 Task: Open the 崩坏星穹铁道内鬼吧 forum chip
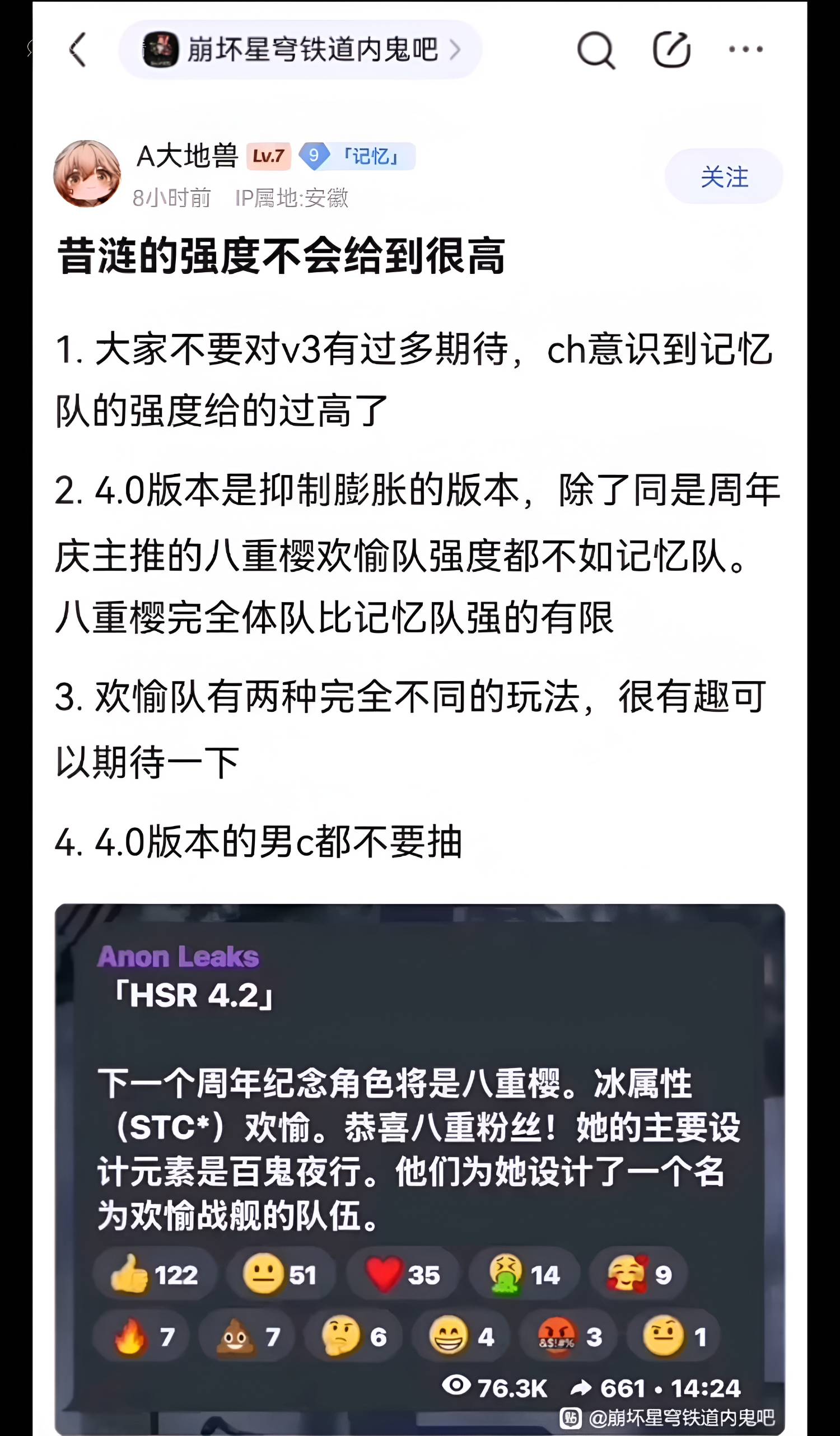pos(300,50)
